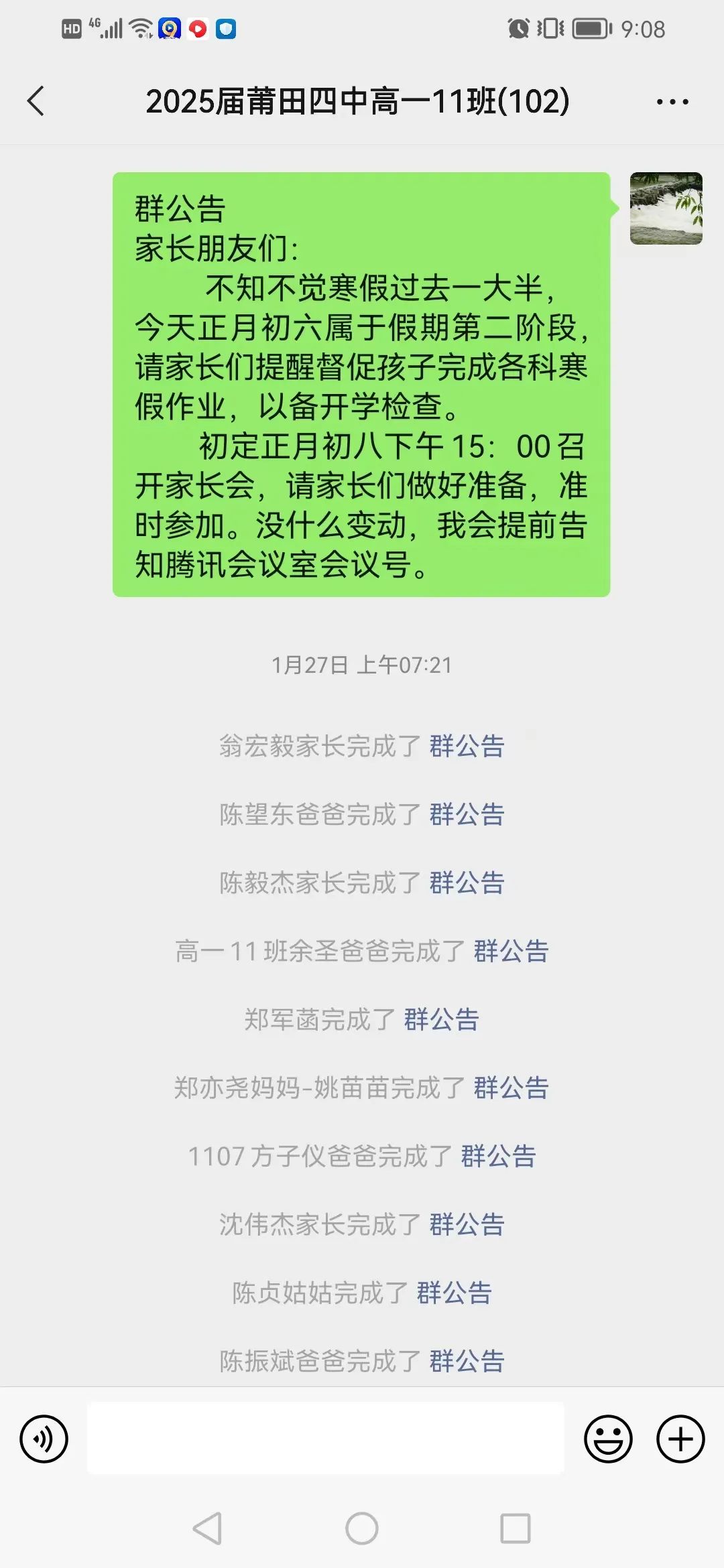Open 群公告 link after 郑亦尧妈妈-姚苗苗完成了

(x=511, y=1088)
